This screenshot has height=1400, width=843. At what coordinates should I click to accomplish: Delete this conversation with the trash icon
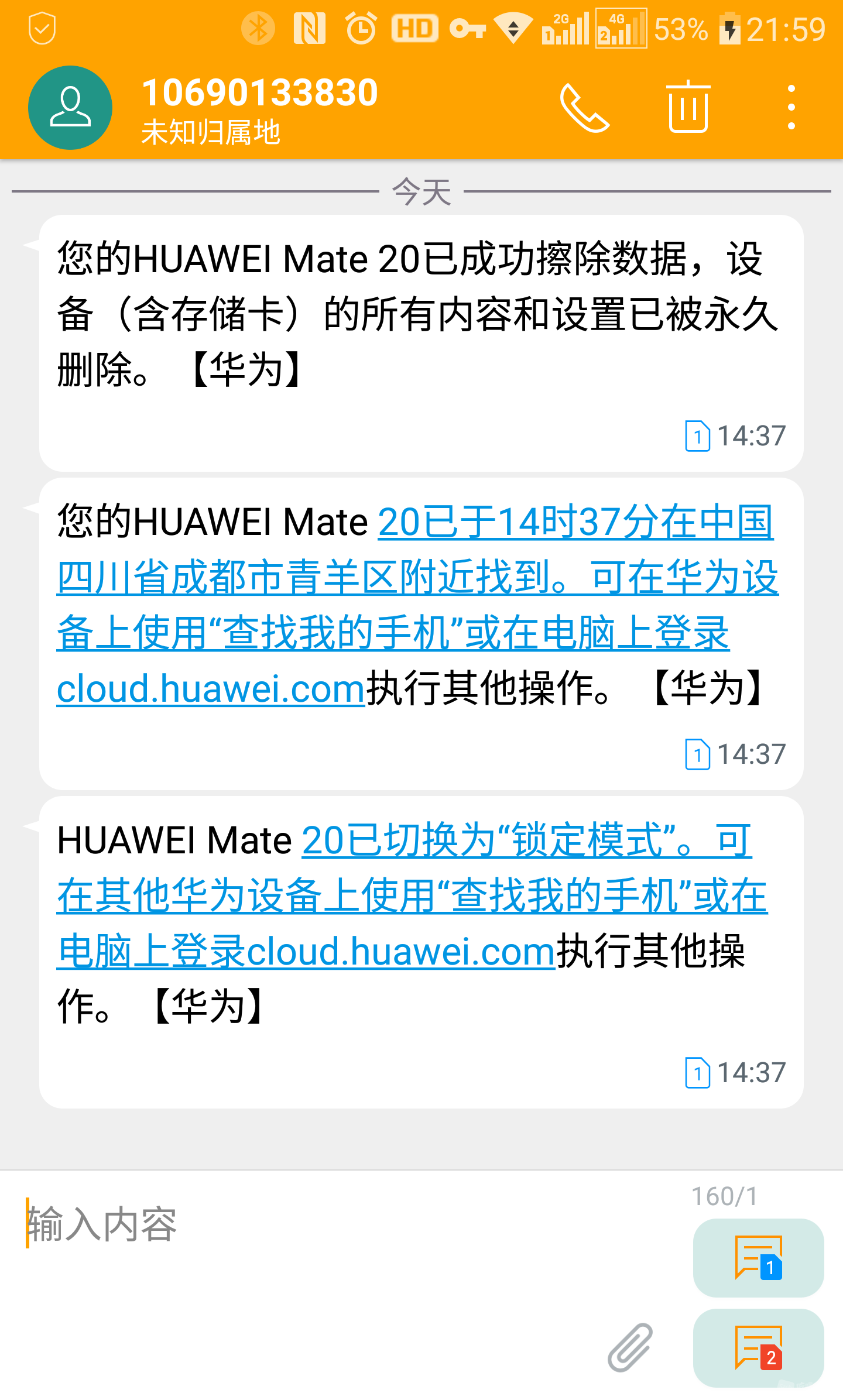coord(688,108)
